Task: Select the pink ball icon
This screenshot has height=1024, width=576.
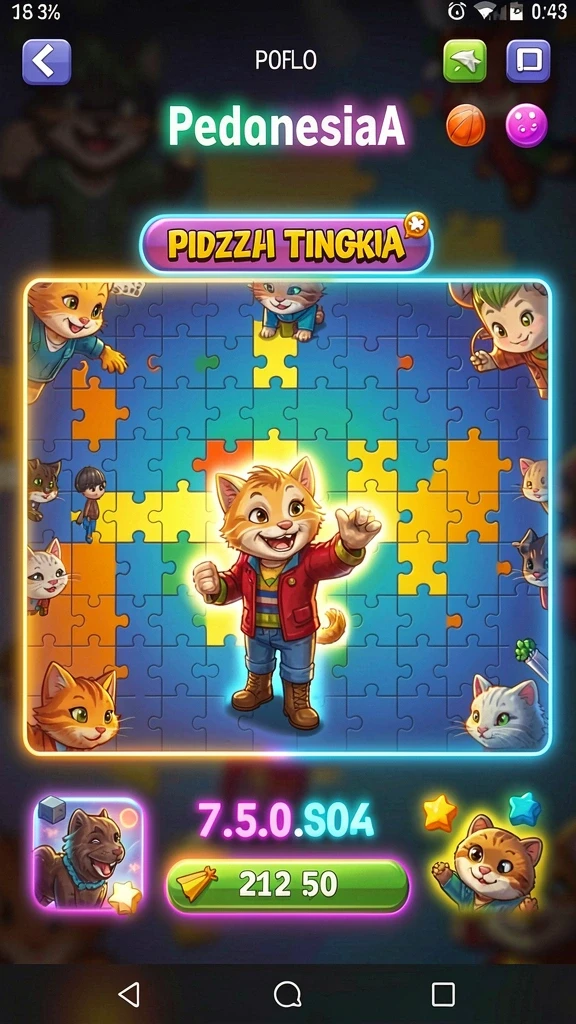Action: (526, 125)
